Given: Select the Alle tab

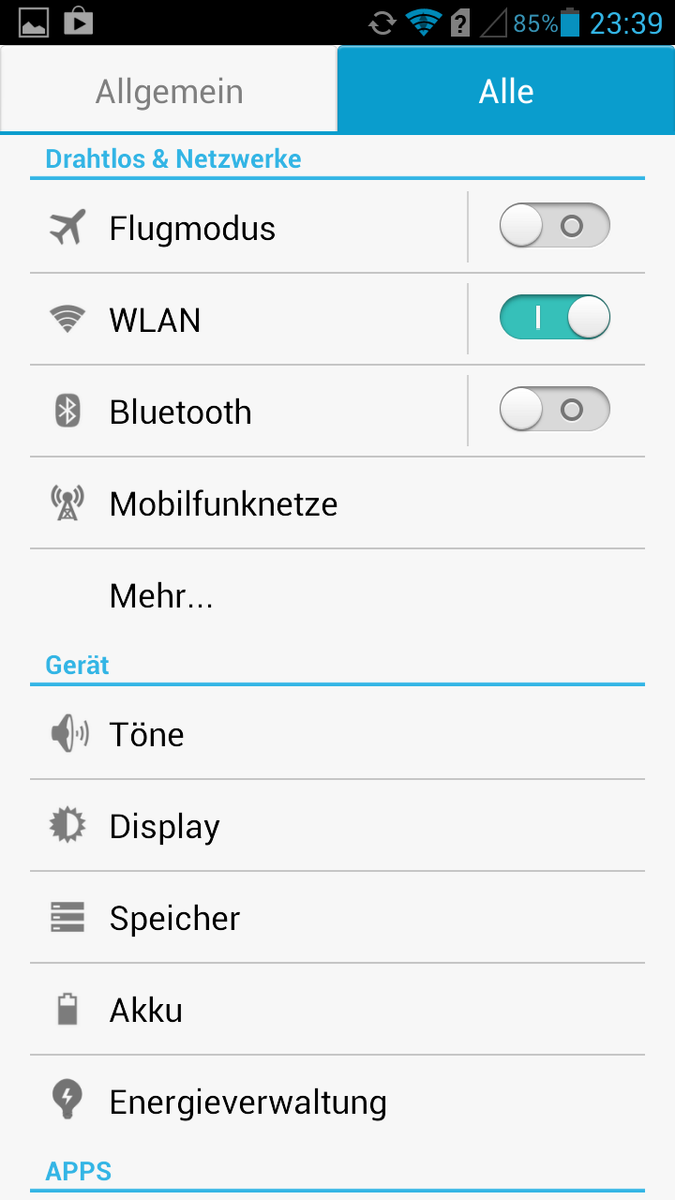Looking at the screenshot, I should coord(506,91).
